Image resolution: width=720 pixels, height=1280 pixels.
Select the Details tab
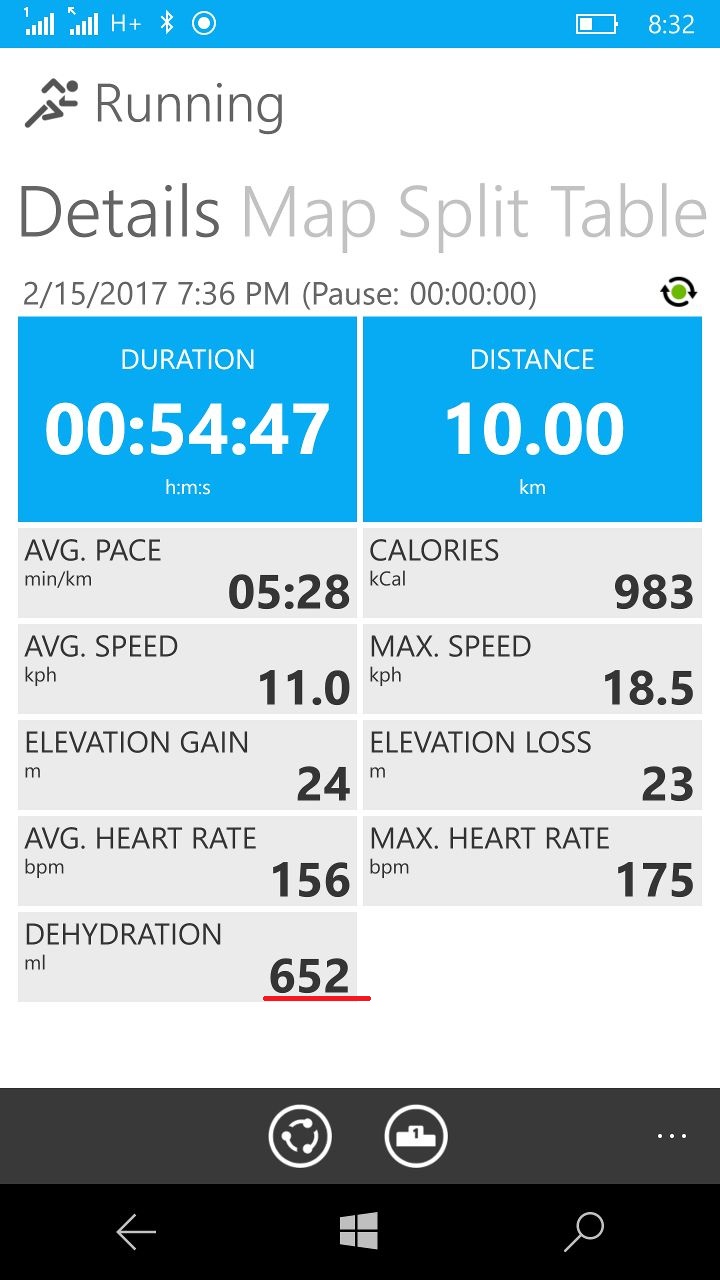pyautogui.click(x=120, y=212)
